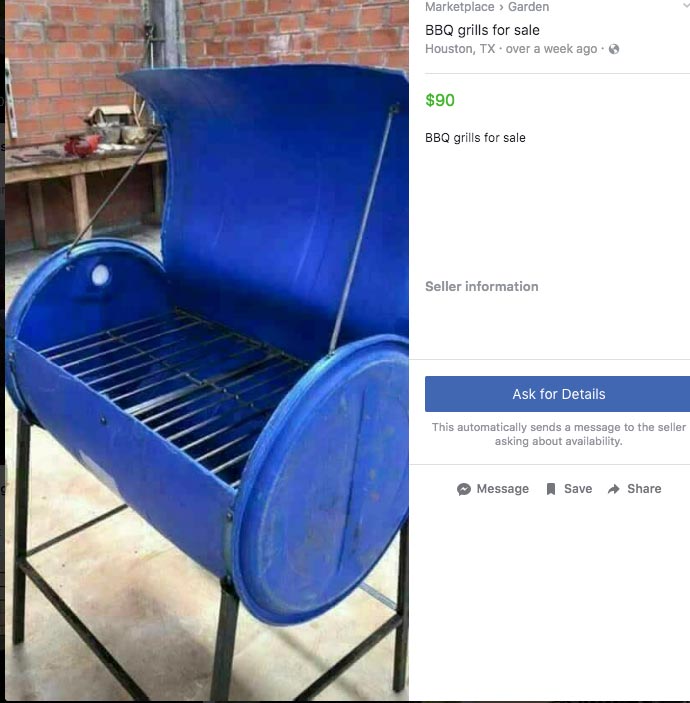Share this listing

click(634, 489)
